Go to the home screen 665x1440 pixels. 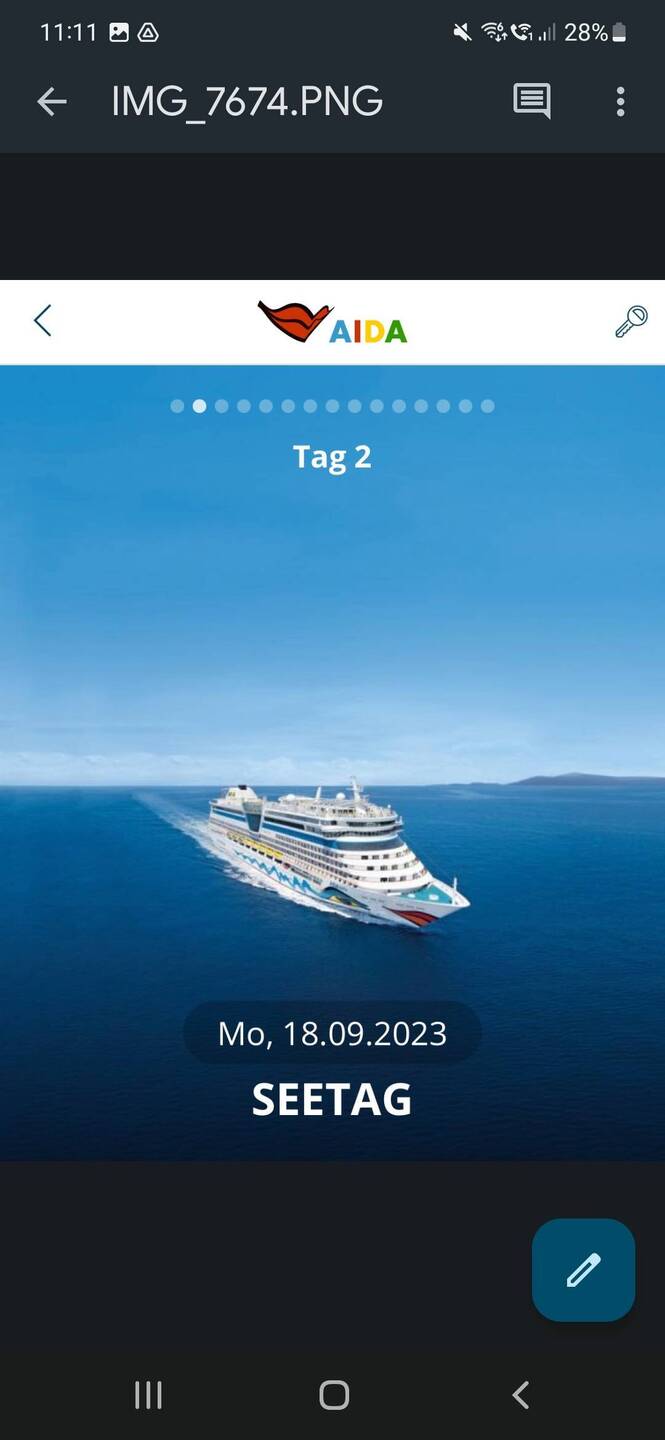pyautogui.click(x=333, y=1395)
